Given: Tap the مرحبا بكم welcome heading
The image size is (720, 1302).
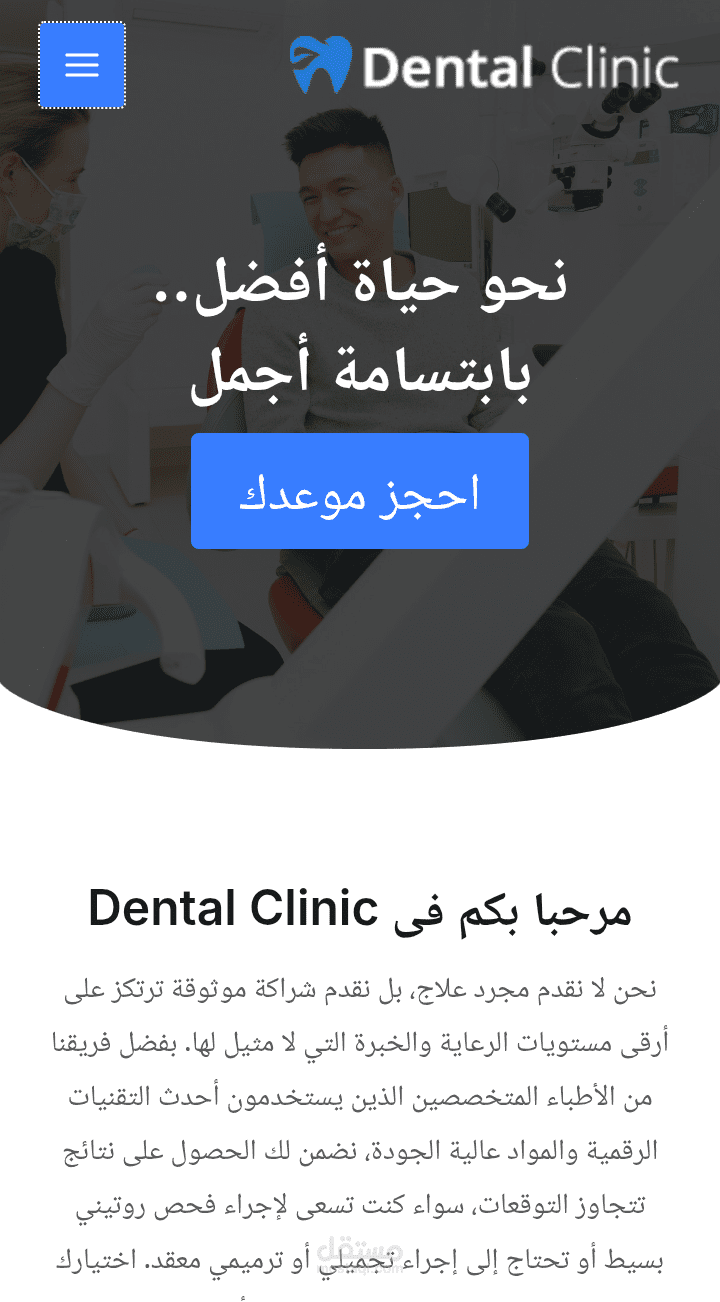Looking at the screenshot, I should pos(360,908).
